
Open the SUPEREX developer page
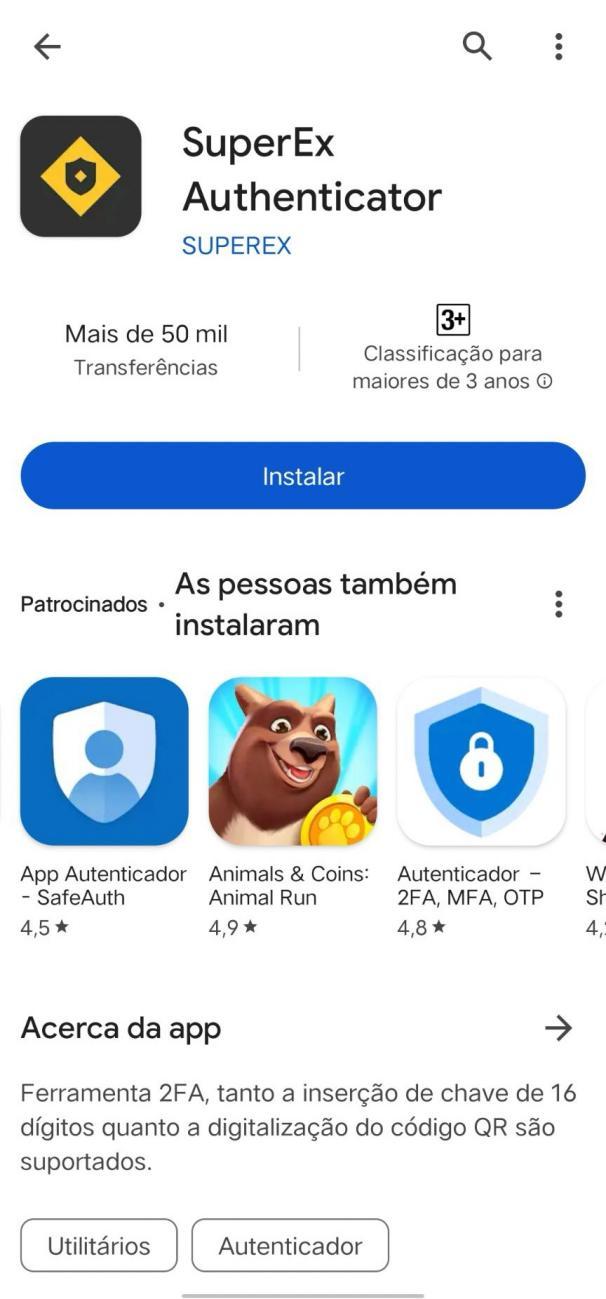236,245
